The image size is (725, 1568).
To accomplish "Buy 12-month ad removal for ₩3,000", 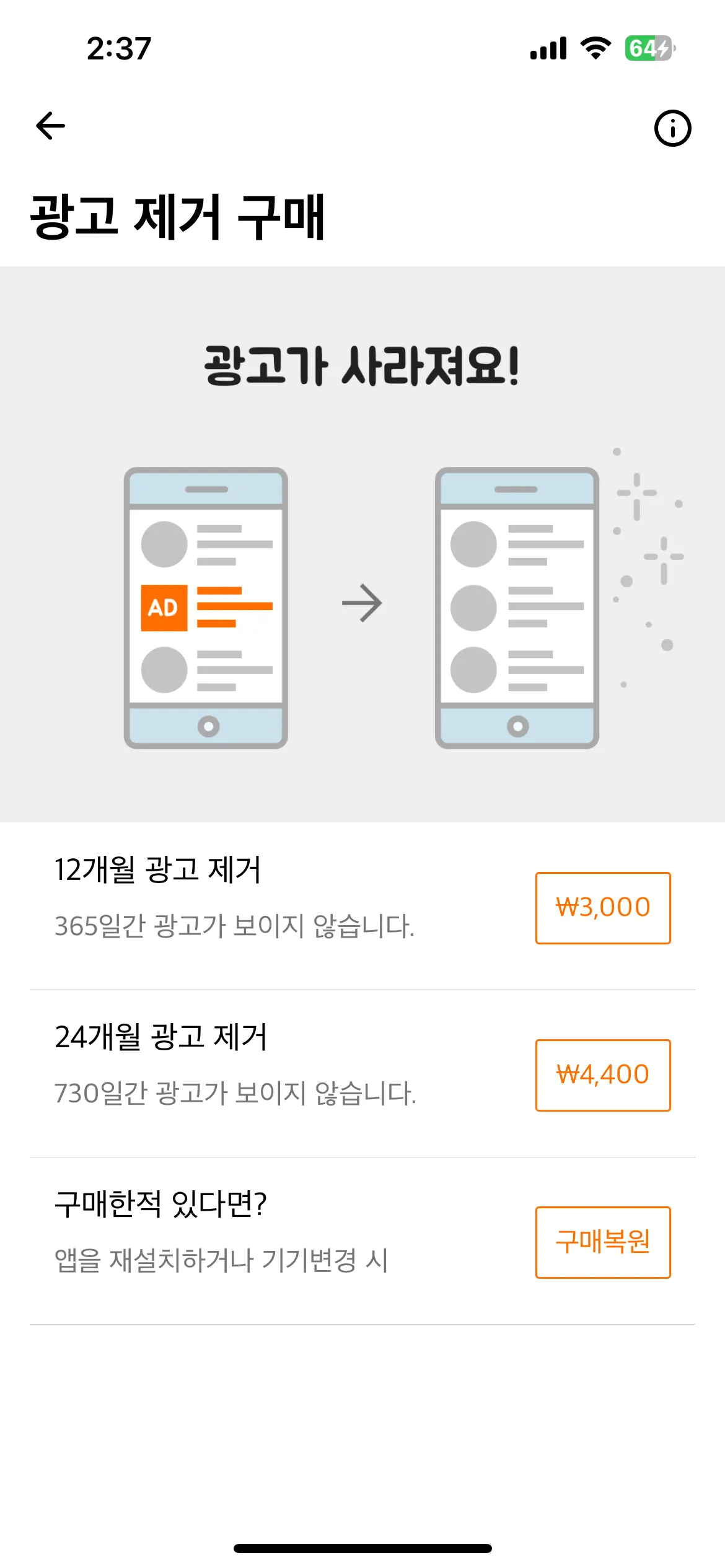I will click(602, 908).
